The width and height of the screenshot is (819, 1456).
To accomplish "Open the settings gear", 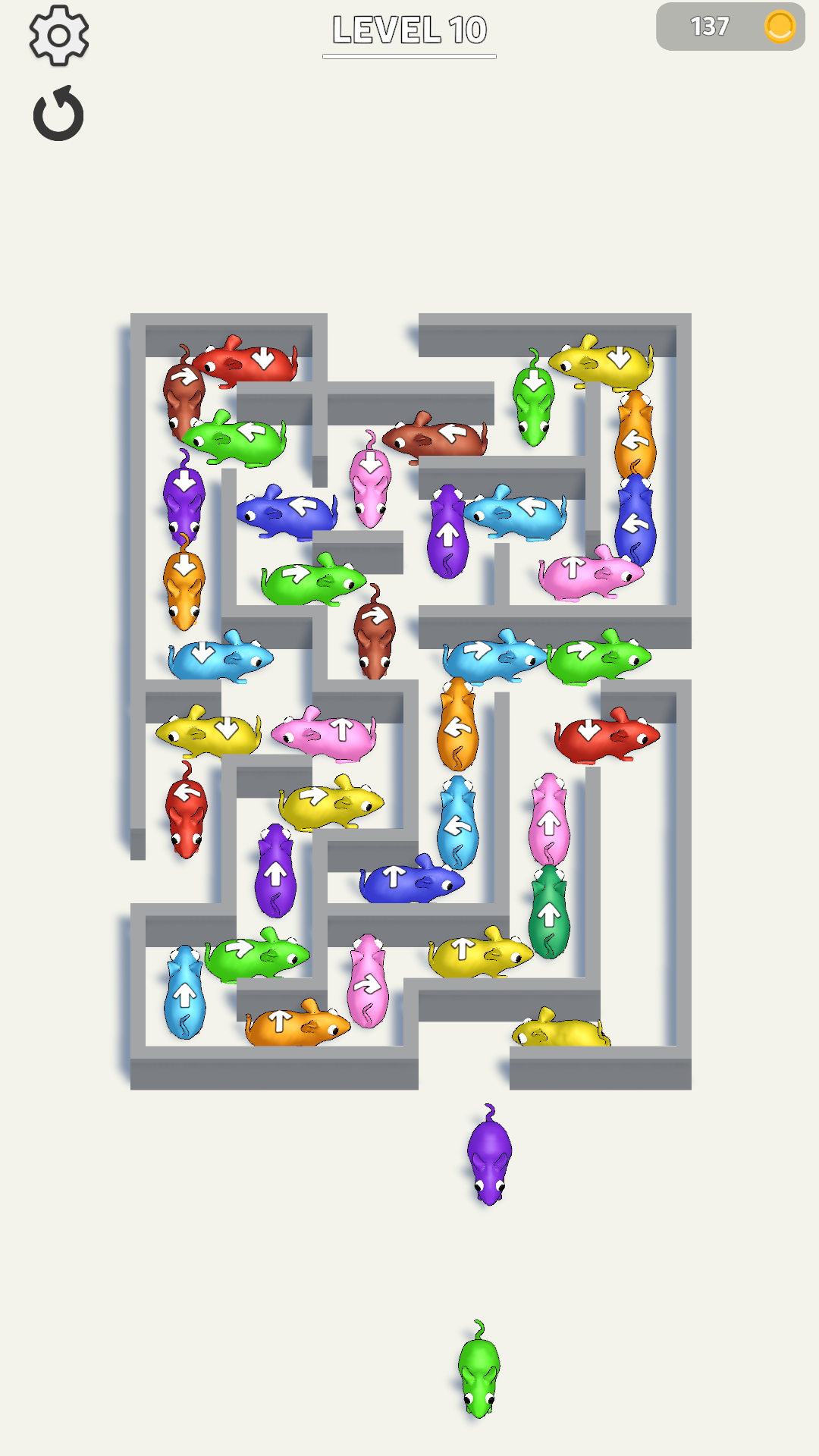I will pos(57,34).
